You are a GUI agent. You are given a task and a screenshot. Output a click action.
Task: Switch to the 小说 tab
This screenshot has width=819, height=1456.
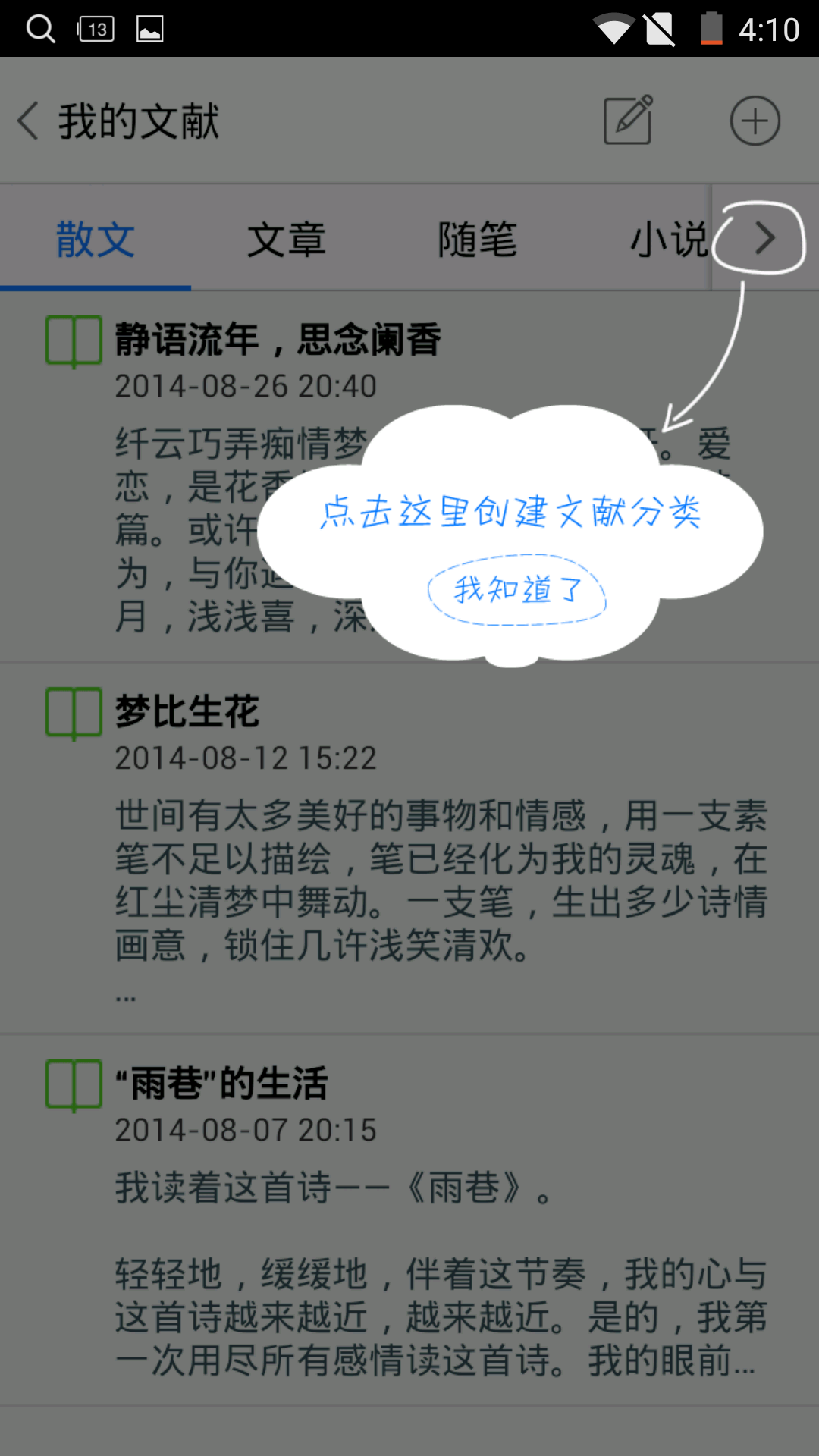pyautogui.click(x=667, y=240)
